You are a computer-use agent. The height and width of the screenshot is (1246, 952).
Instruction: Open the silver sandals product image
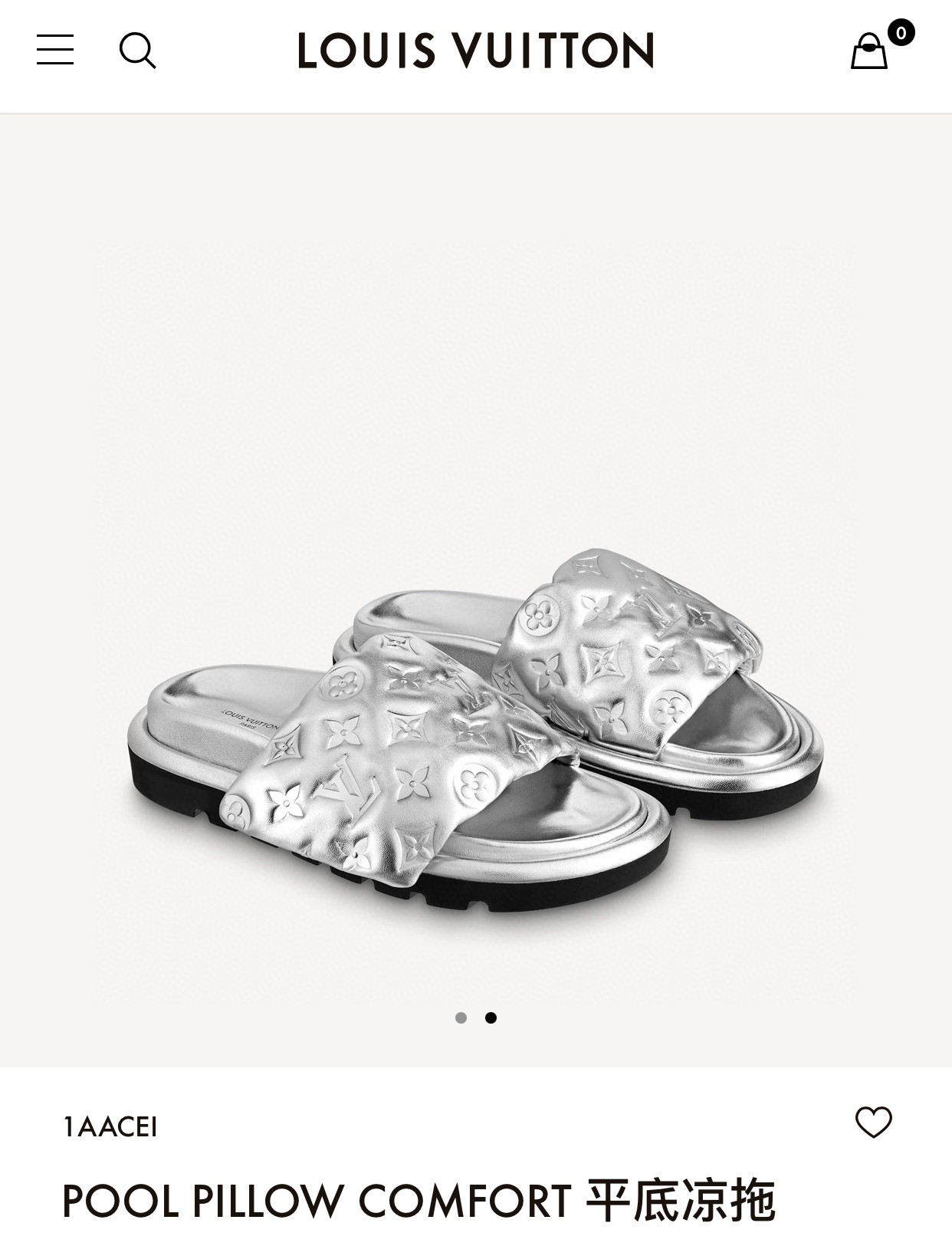(475, 736)
